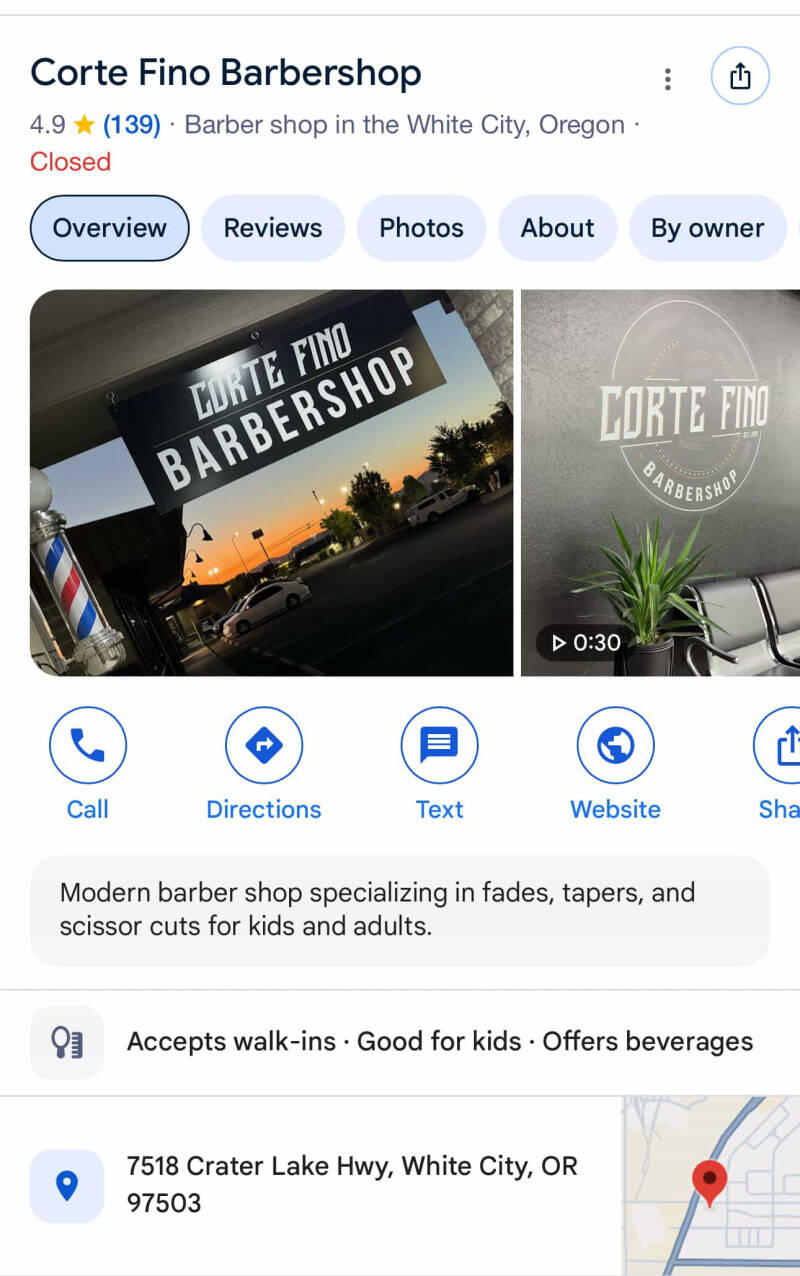Viewport: 800px width, 1276px height.
Task: Switch to the Reviews tab
Action: click(x=273, y=228)
